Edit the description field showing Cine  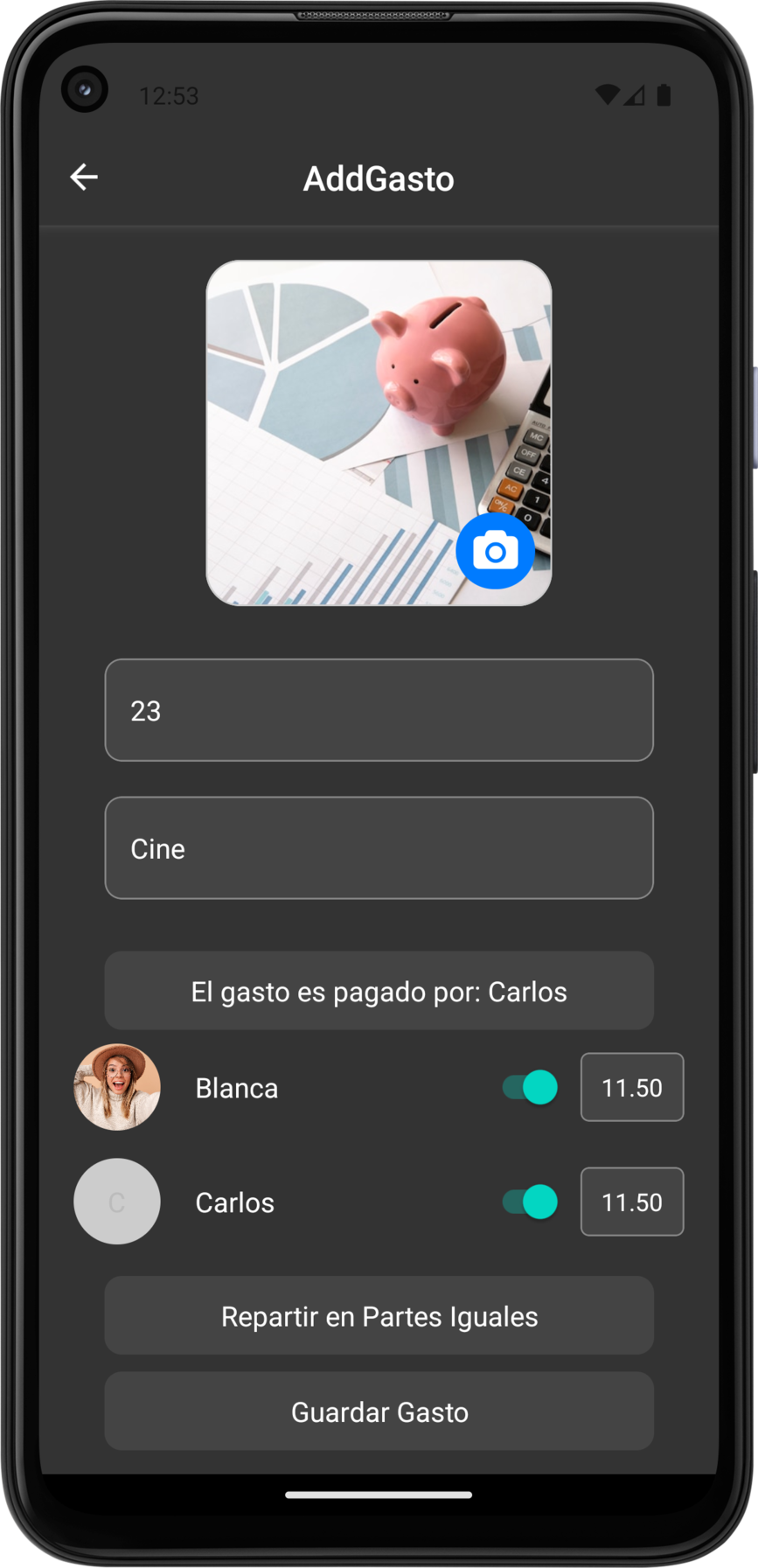379,847
